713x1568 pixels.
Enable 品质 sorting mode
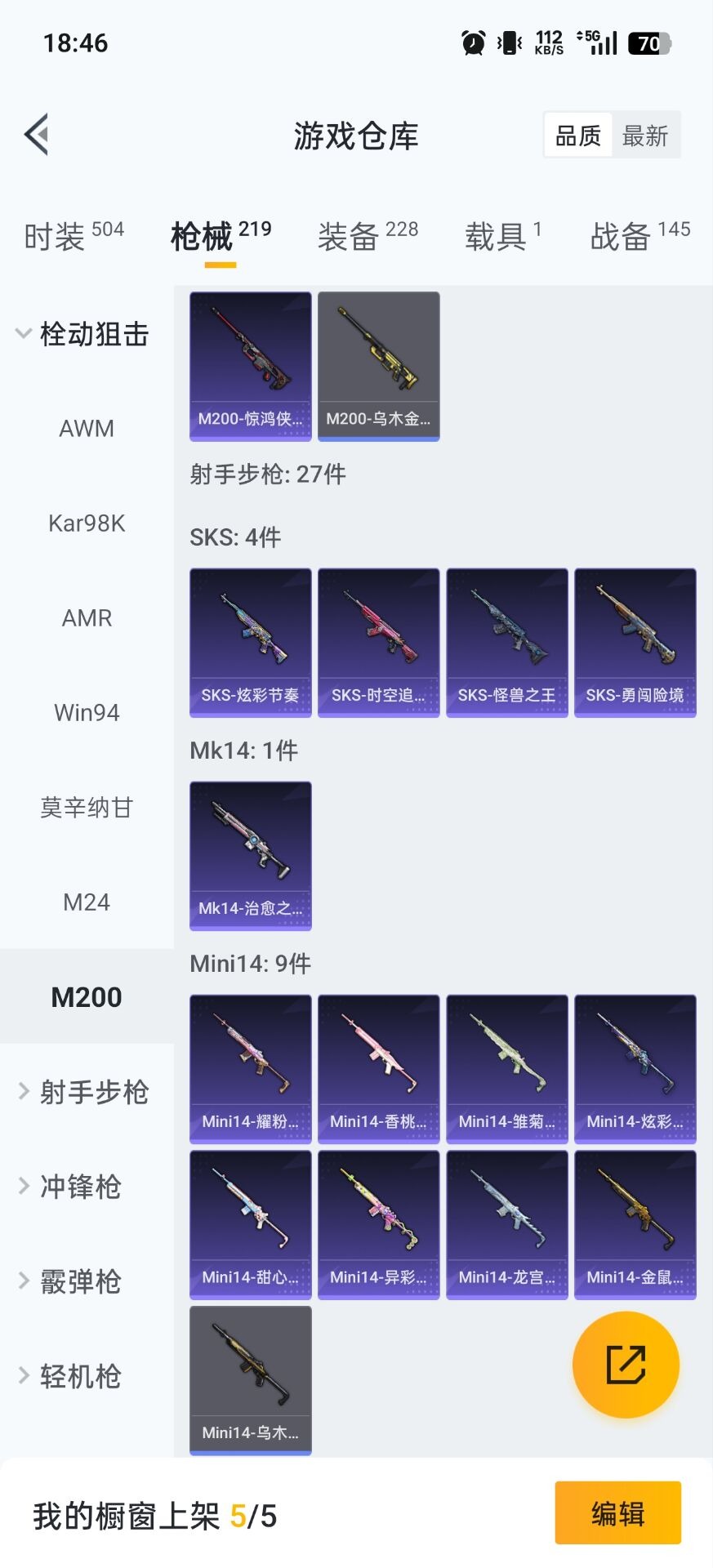[x=578, y=134]
